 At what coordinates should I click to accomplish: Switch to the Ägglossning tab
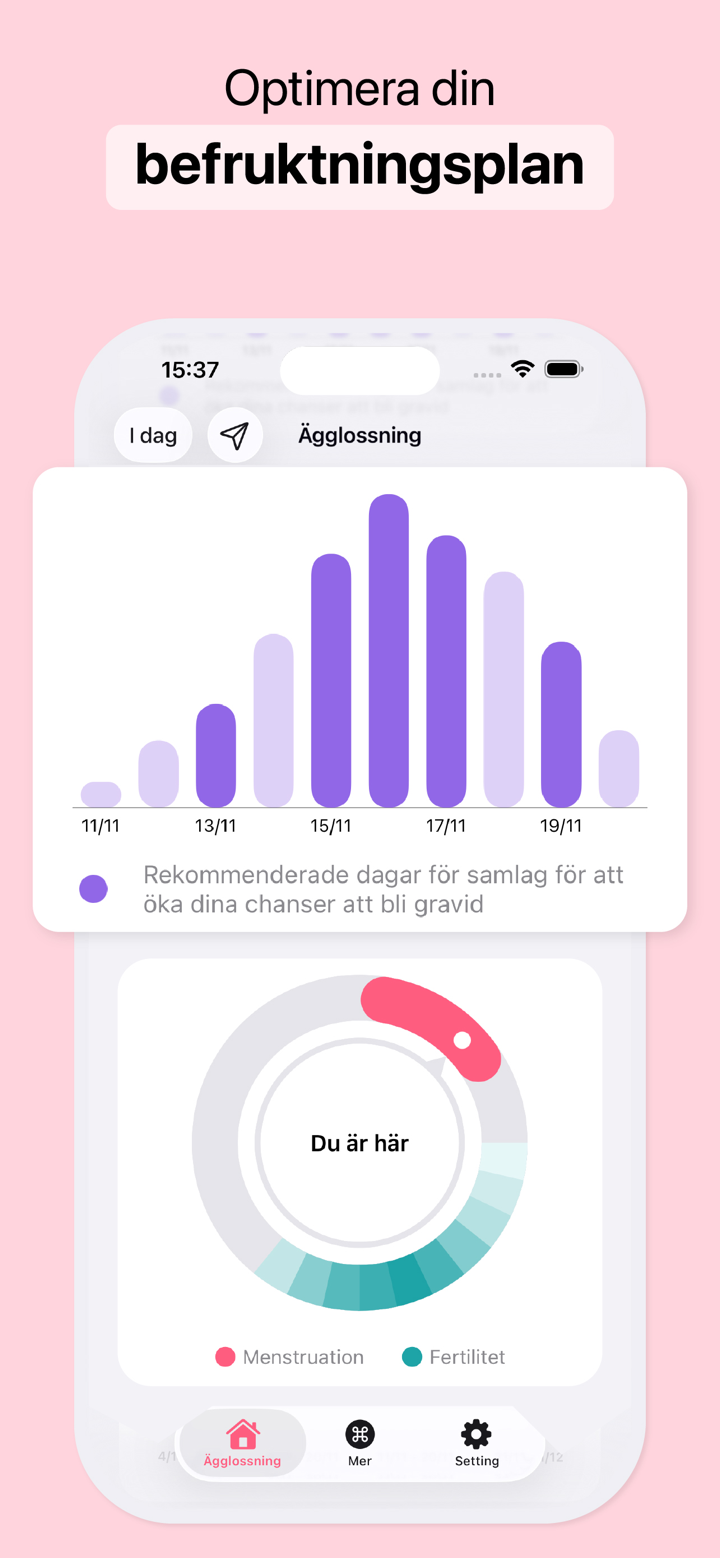pos(241,1443)
